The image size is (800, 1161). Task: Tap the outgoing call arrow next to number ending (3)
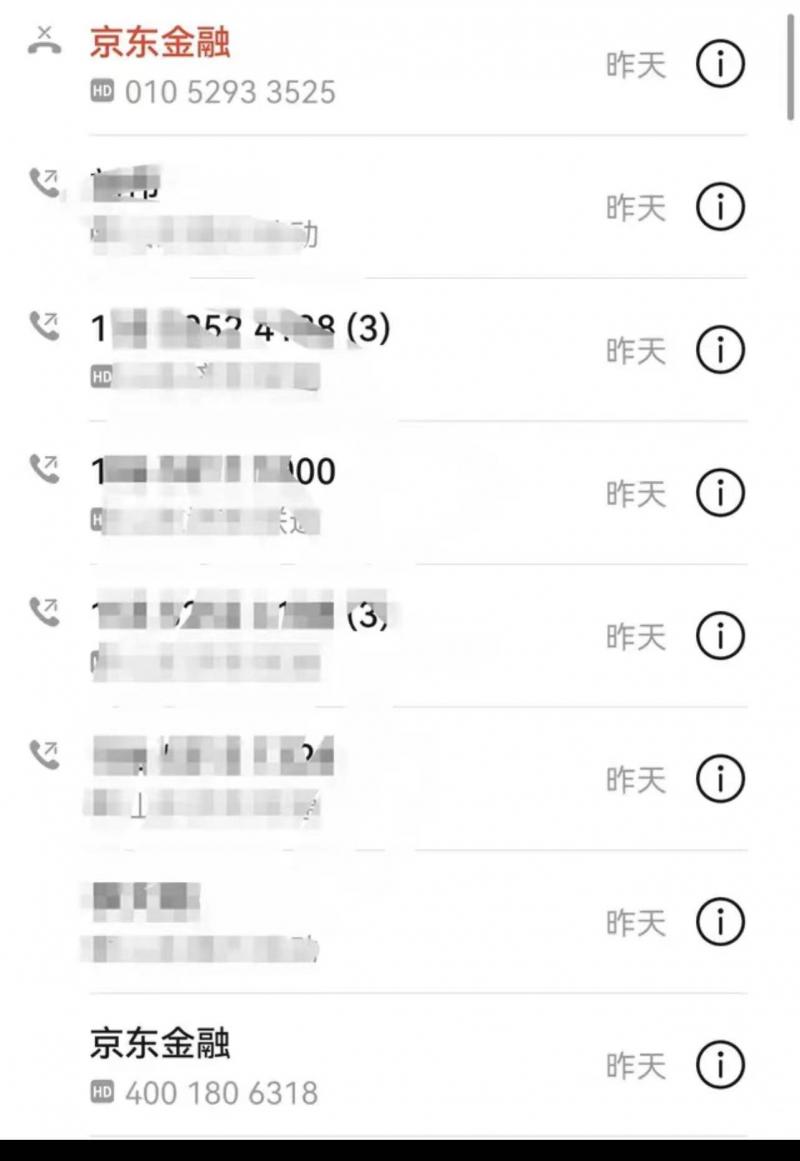pos(44,328)
